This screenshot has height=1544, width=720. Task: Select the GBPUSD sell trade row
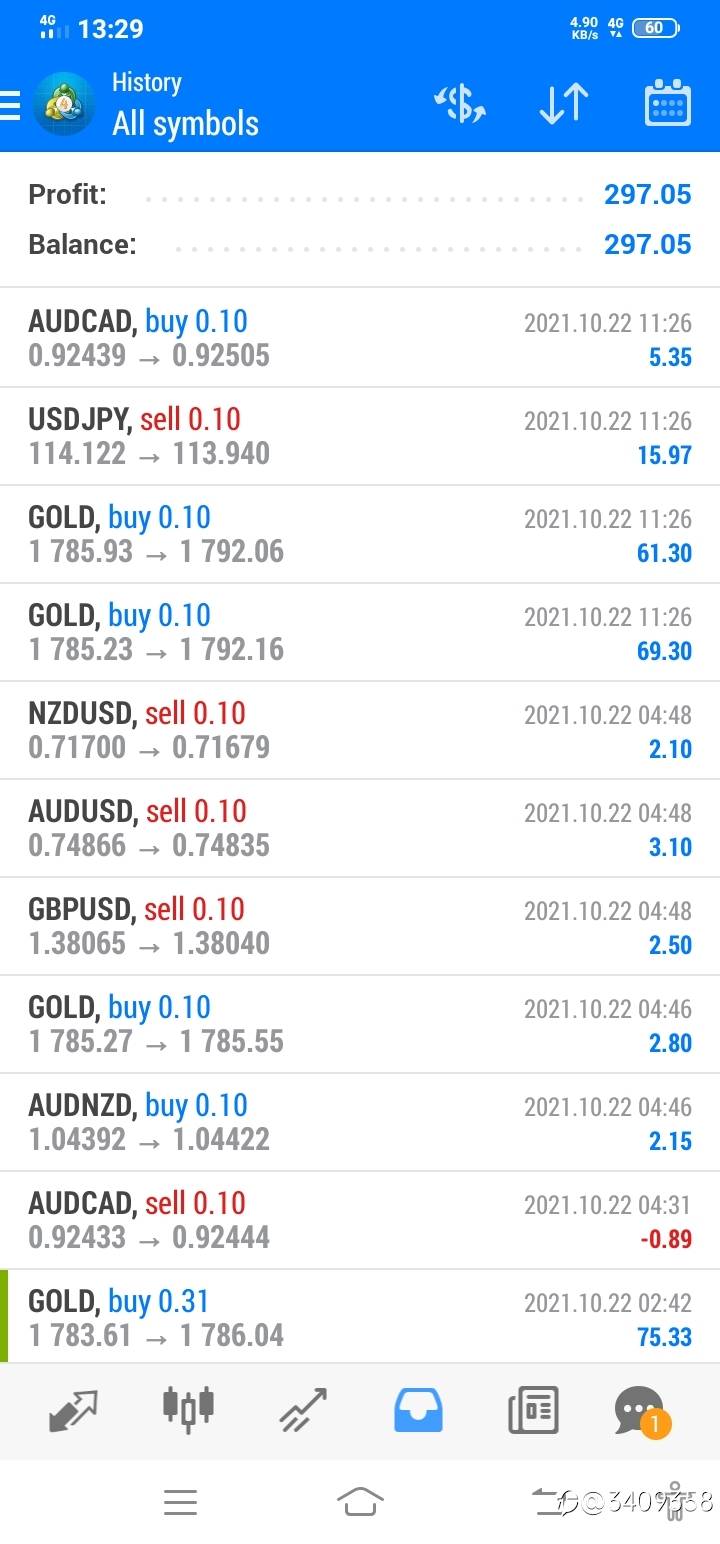tap(360, 927)
